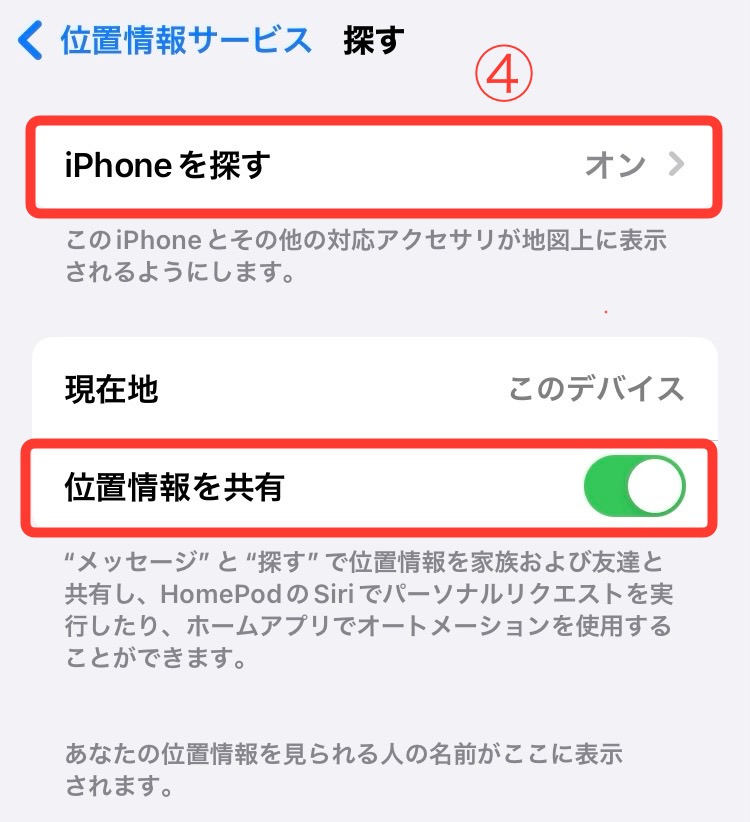Turn off the 位置情報を共有 switch
Image resolution: width=750 pixels, height=822 pixels.
click(634, 487)
